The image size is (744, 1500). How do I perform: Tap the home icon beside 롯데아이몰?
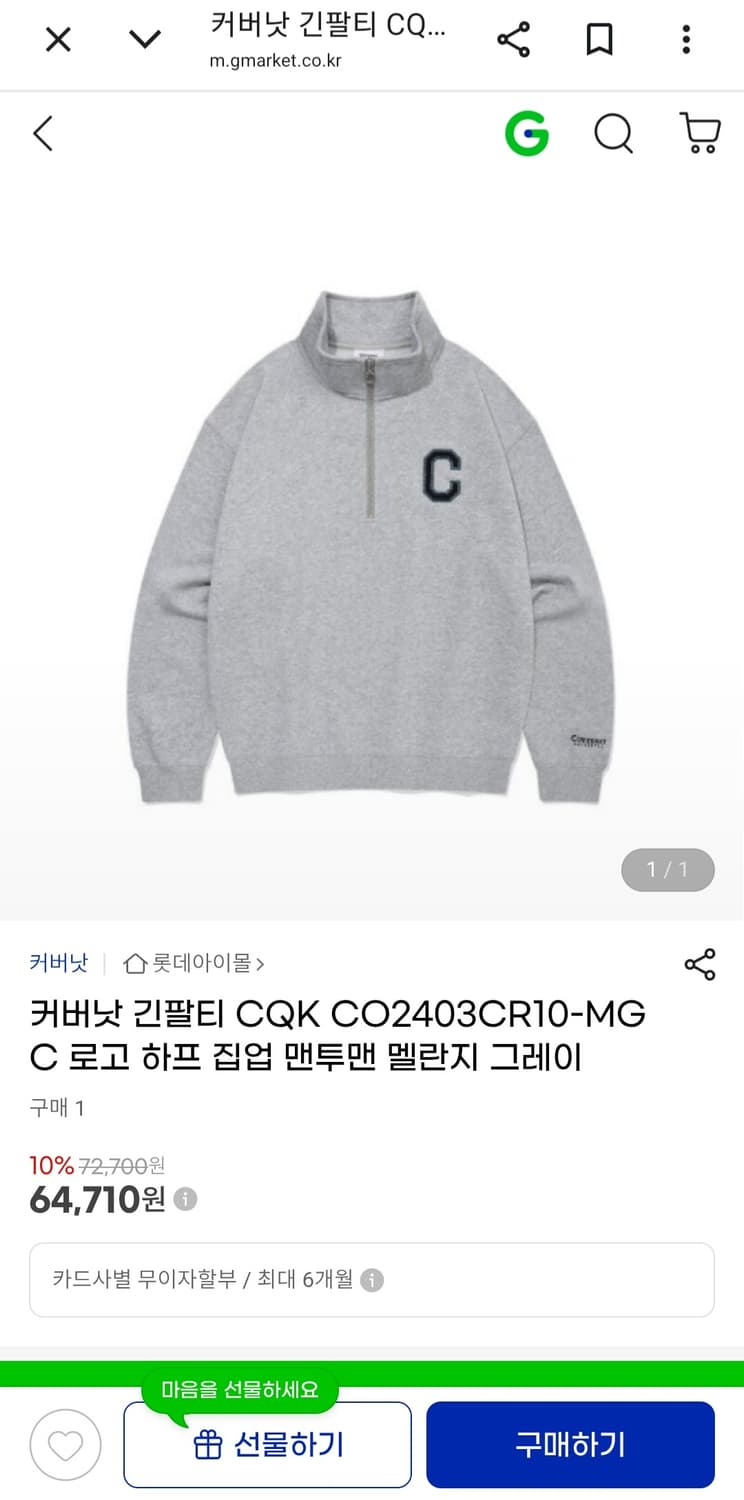pos(134,963)
